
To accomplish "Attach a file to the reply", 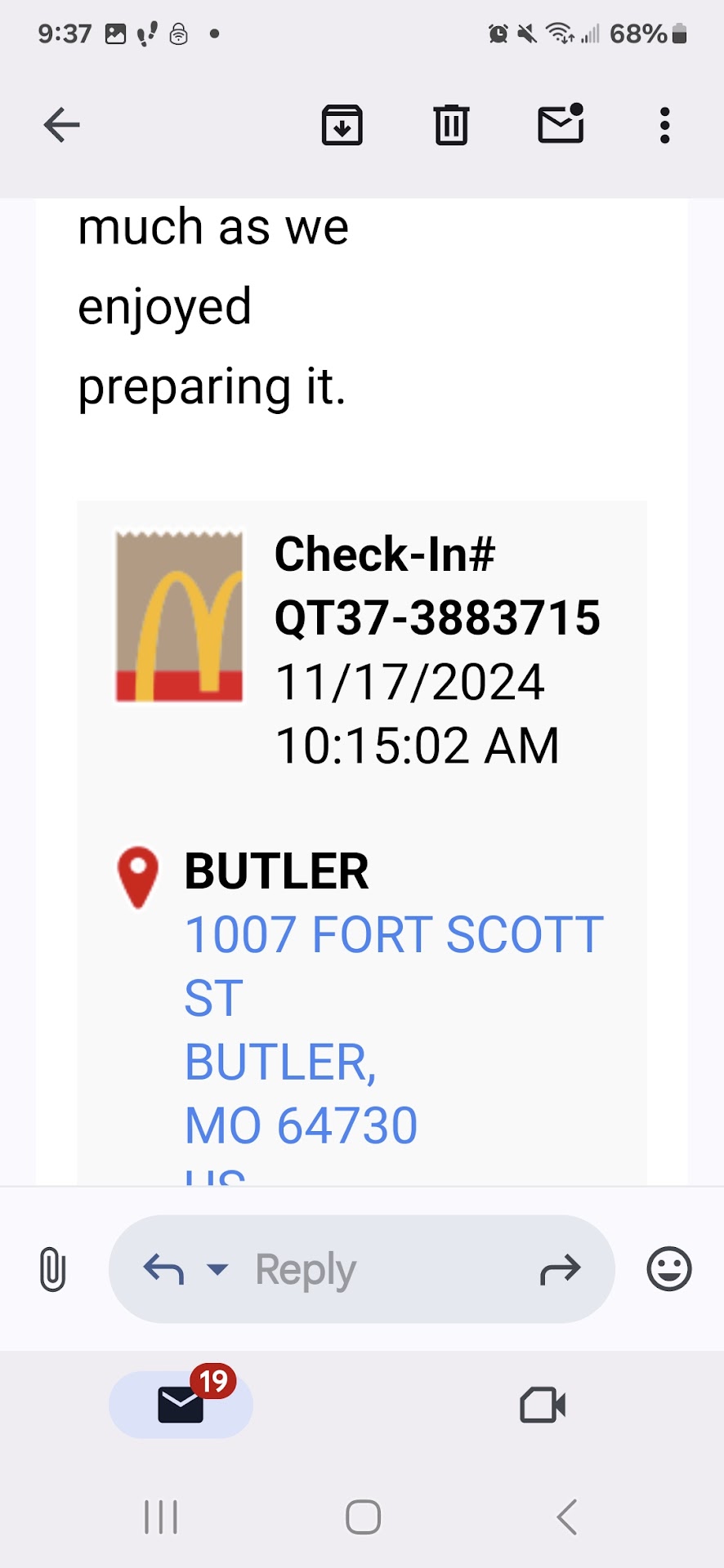I will 52,1269.
